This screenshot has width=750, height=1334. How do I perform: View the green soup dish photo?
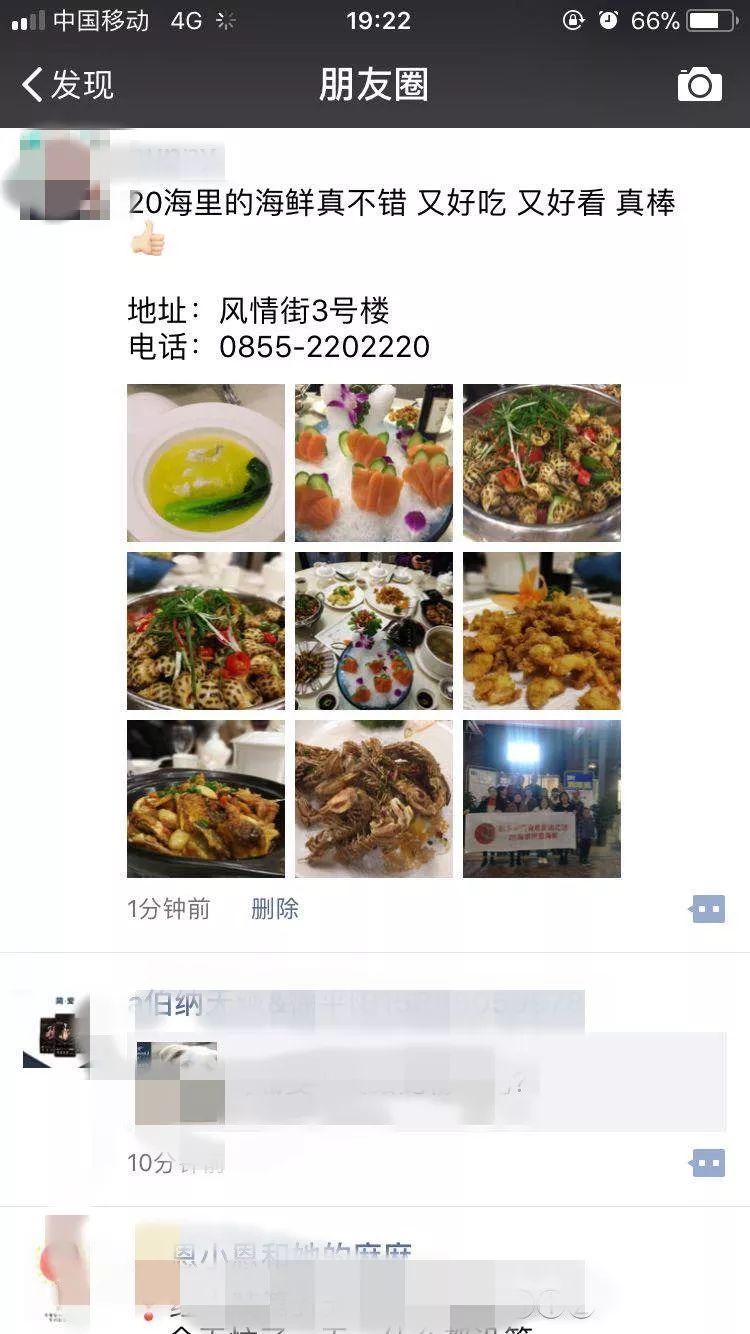tap(206, 463)
